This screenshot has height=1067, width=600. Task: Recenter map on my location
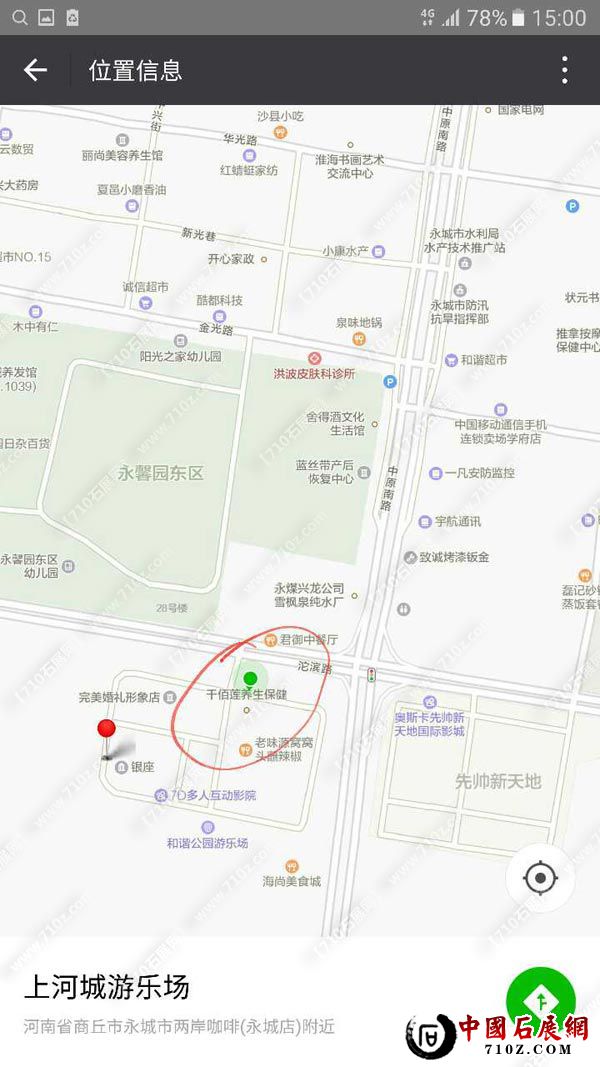click(540, 879)
